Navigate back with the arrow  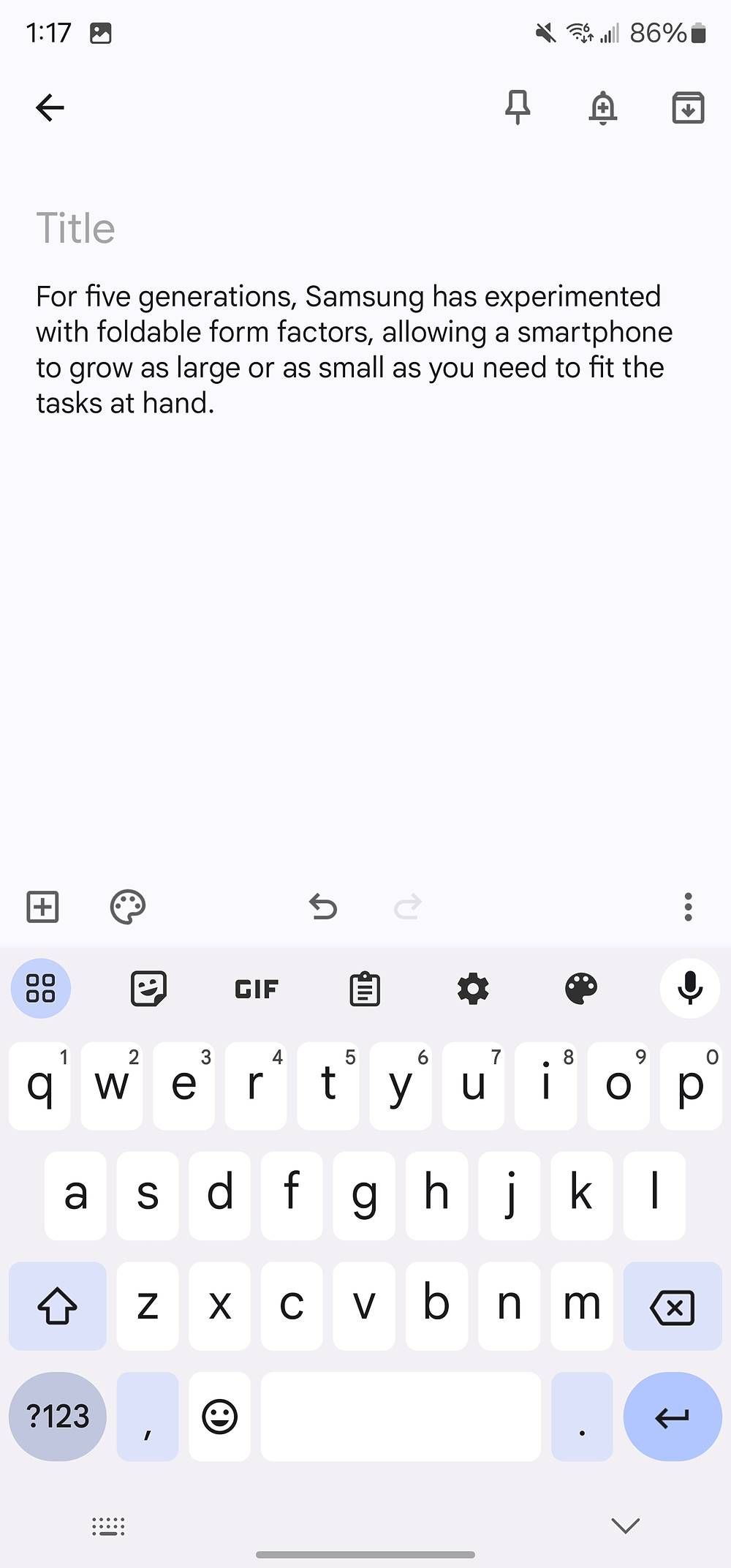coord(49,108)
